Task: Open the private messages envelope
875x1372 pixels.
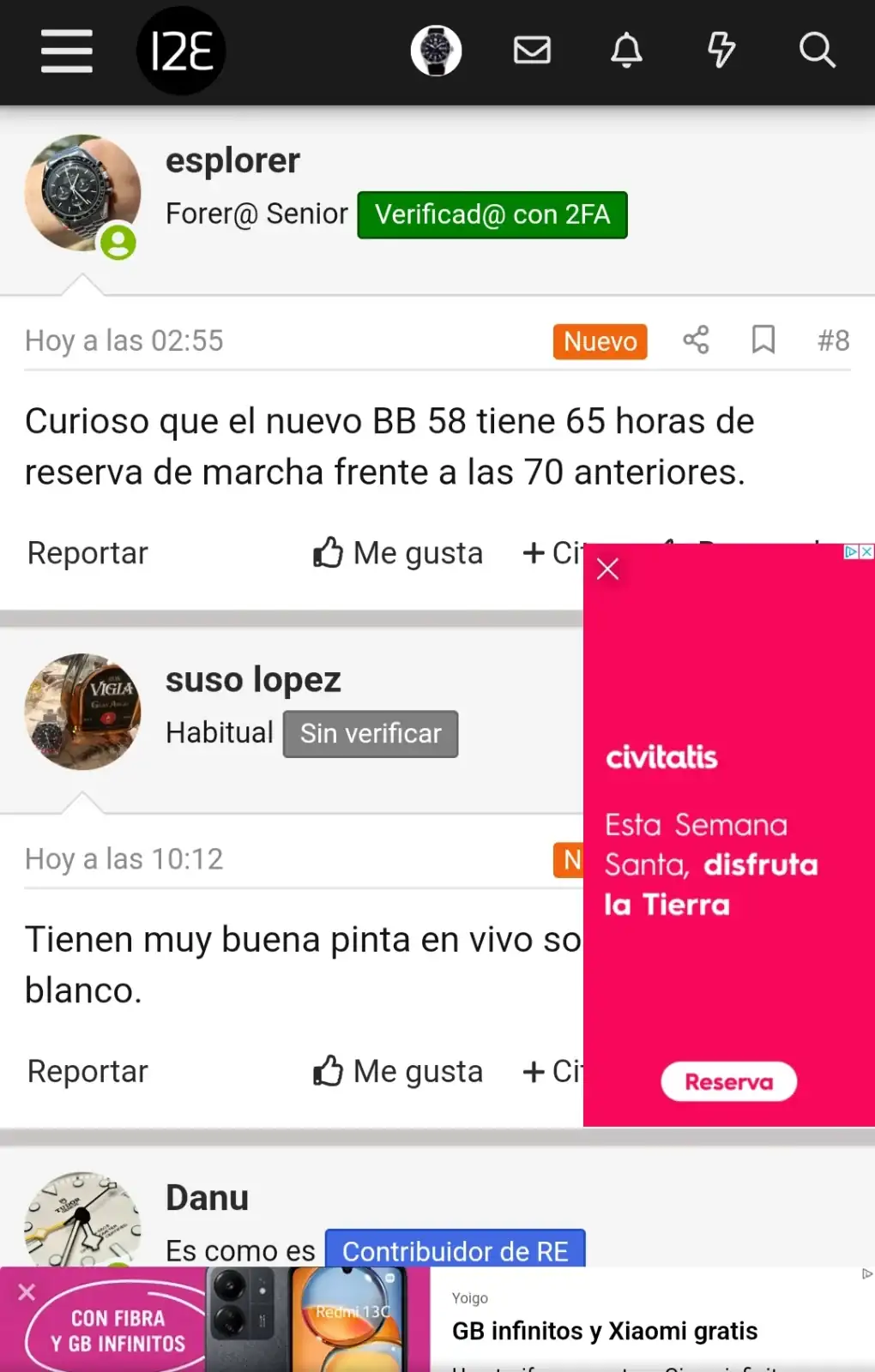Action: click(x=532, y=50)
